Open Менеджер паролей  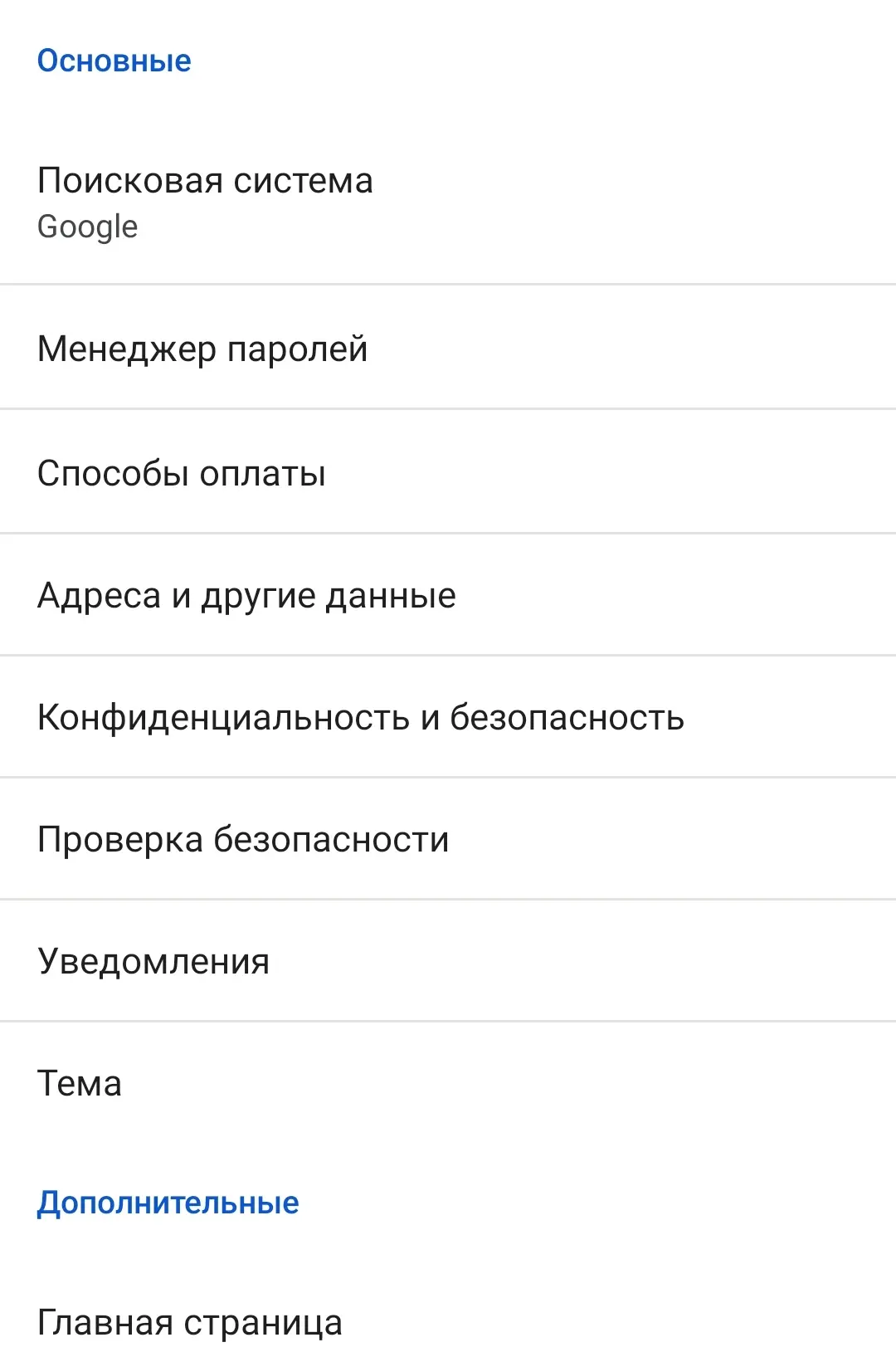click(x=202, y=349)
